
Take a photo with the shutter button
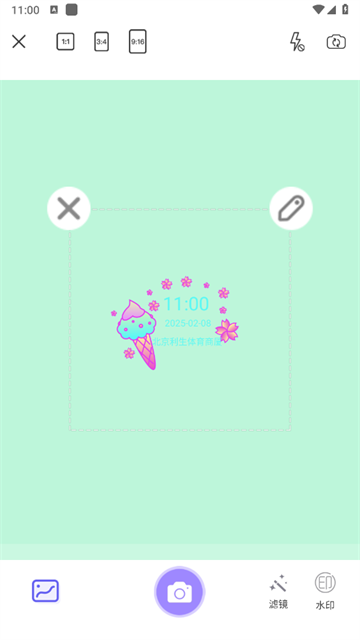pyautogui.click(x=180, y=592)
